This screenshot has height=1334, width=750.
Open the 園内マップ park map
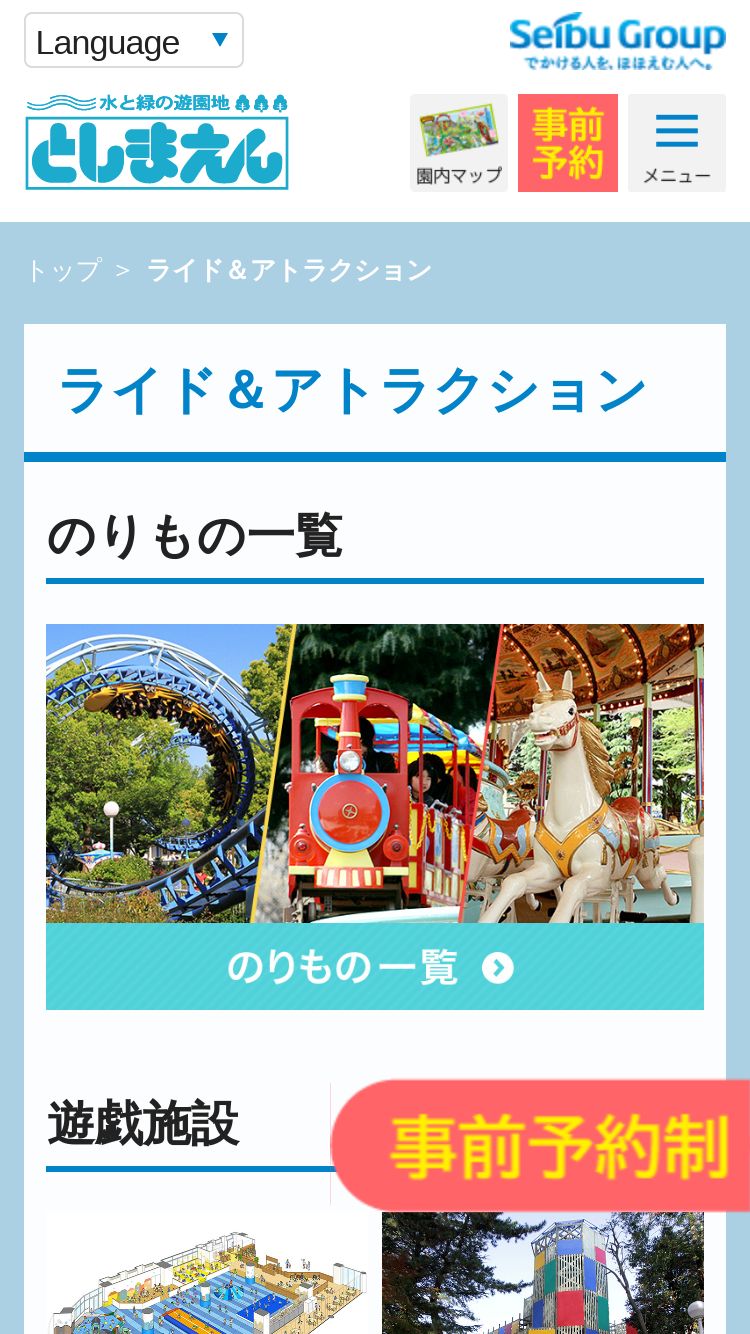coord(459,143)
